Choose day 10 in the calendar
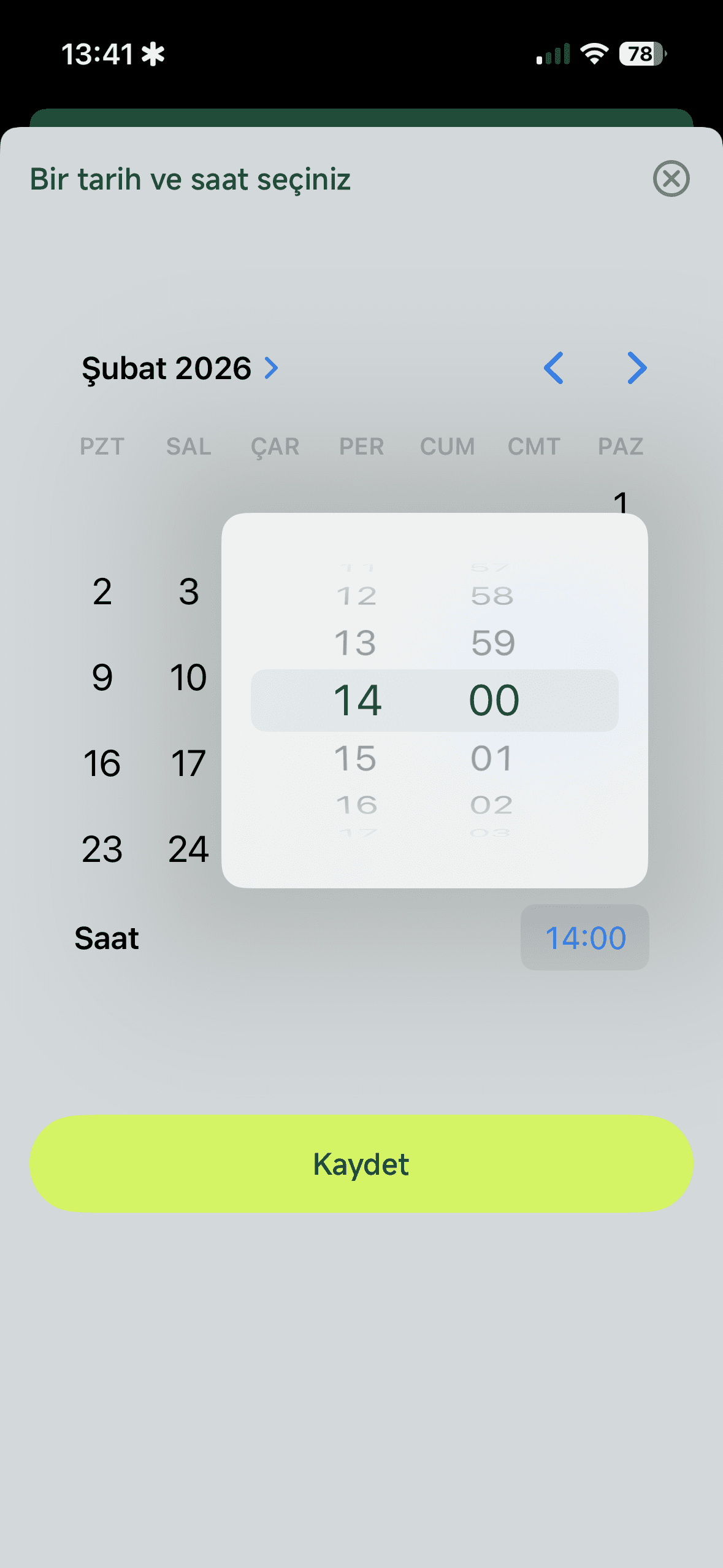723x1568 pixels. (x=188, y=677)
